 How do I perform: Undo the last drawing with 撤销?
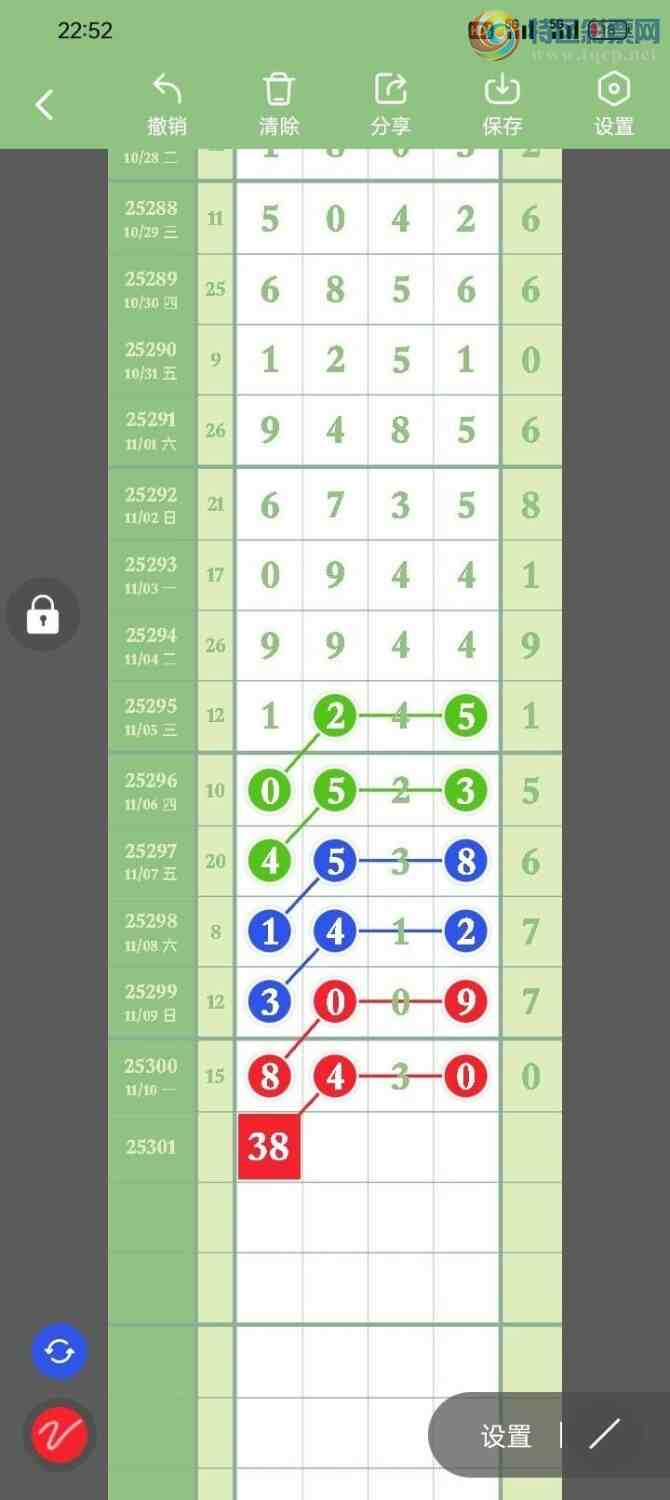167,104
